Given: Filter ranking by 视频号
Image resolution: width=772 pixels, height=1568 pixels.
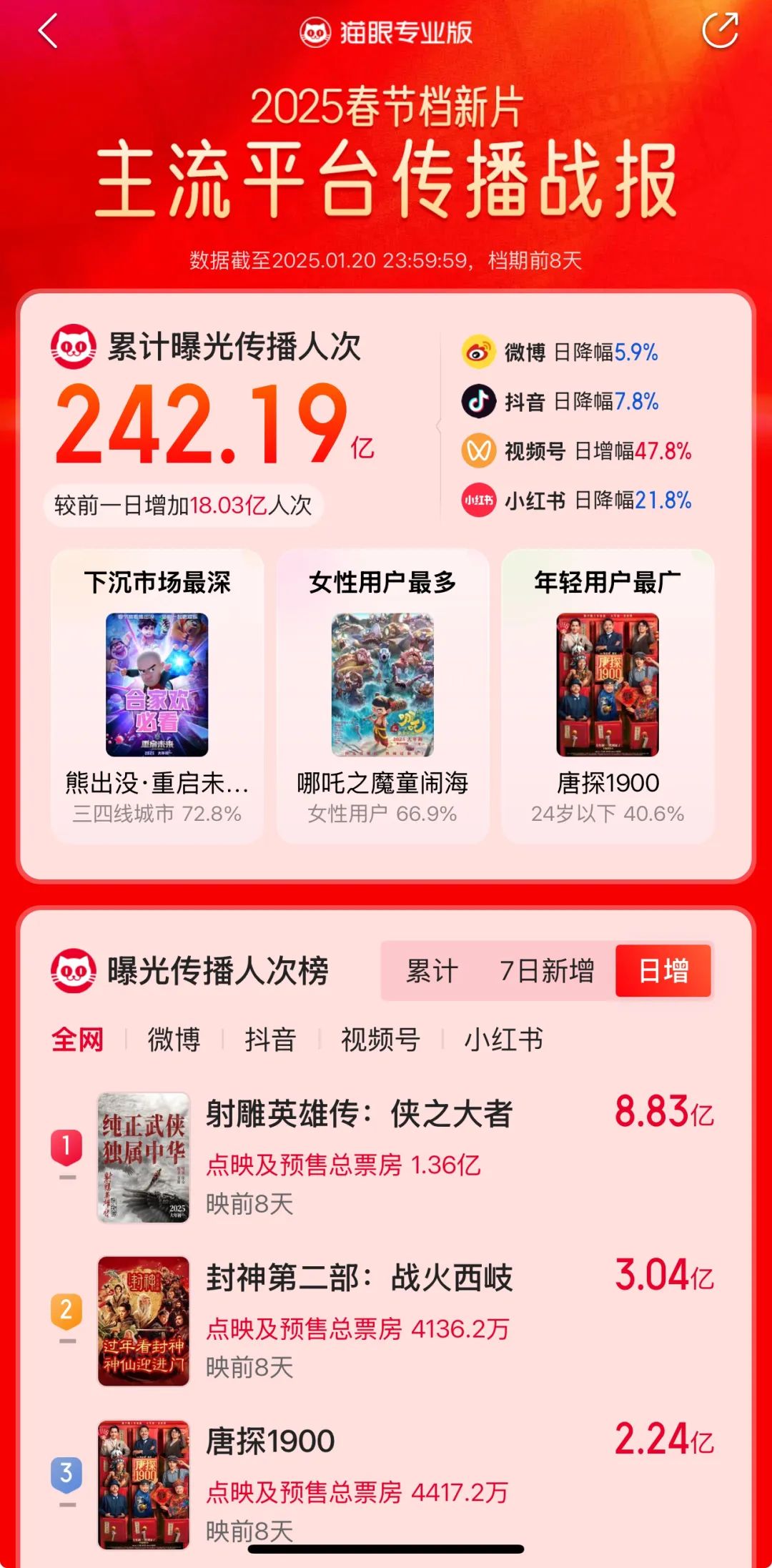Looking at the screenshot, I should pos(380,1040).
